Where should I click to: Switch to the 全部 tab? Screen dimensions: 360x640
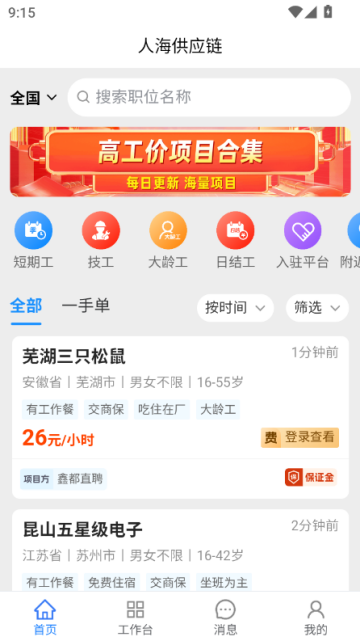click(x=26, y=306)
